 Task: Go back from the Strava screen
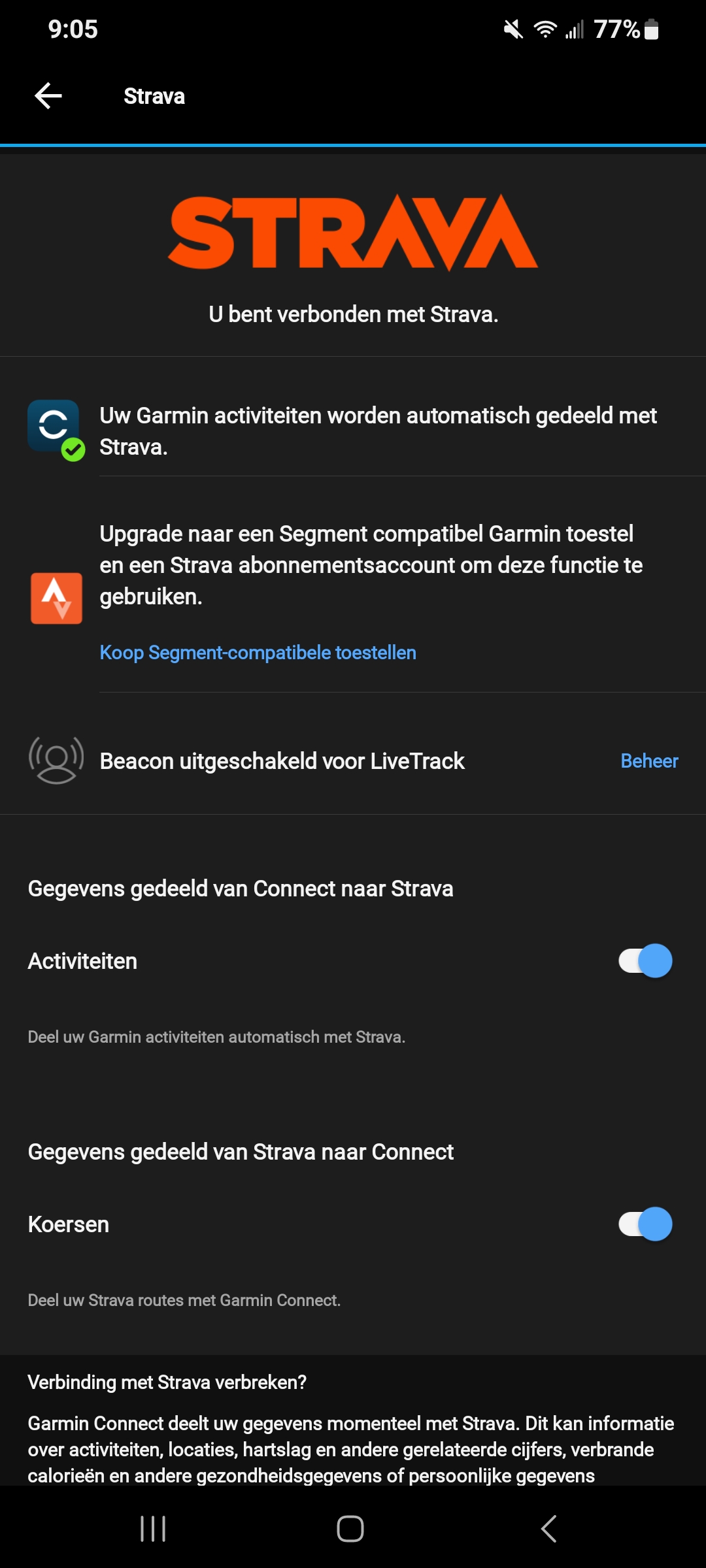click(48, 96)
